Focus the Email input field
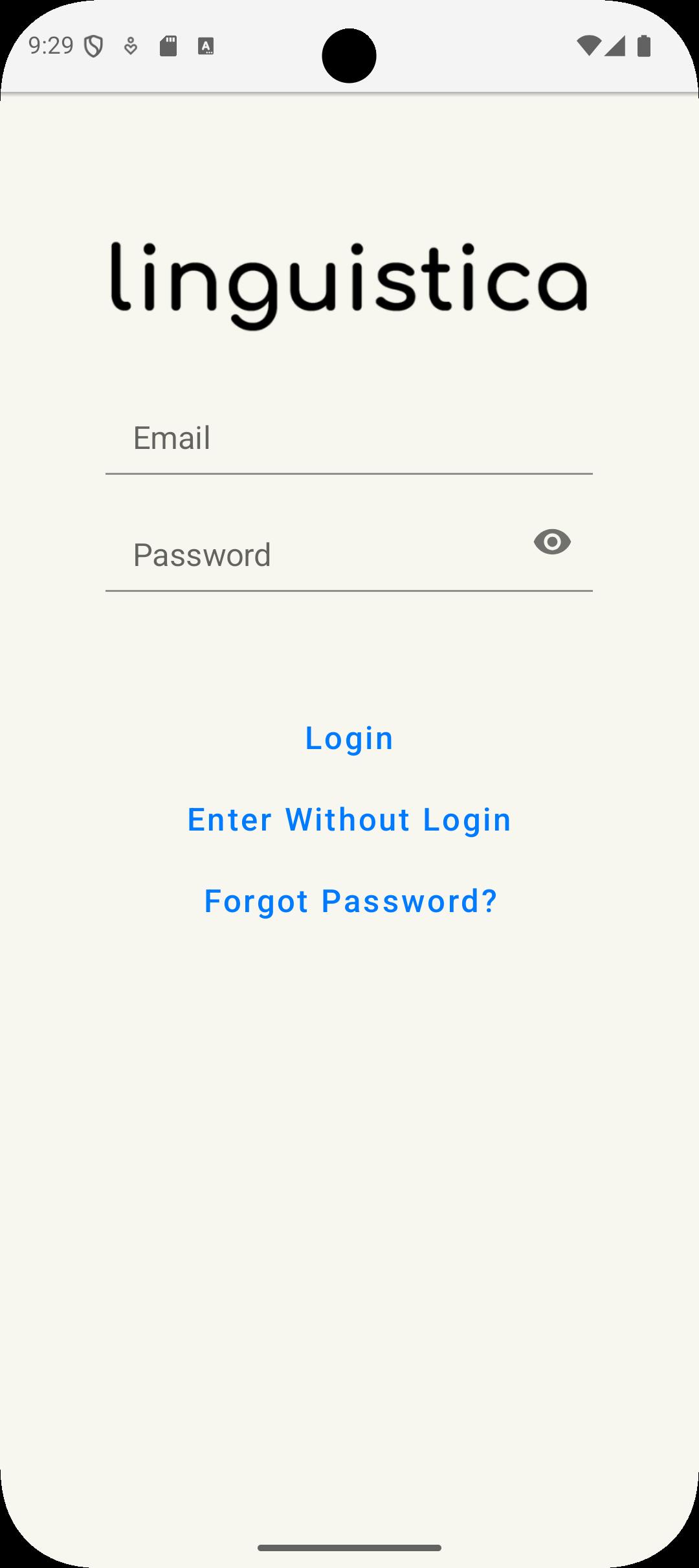 coord(349,438)
